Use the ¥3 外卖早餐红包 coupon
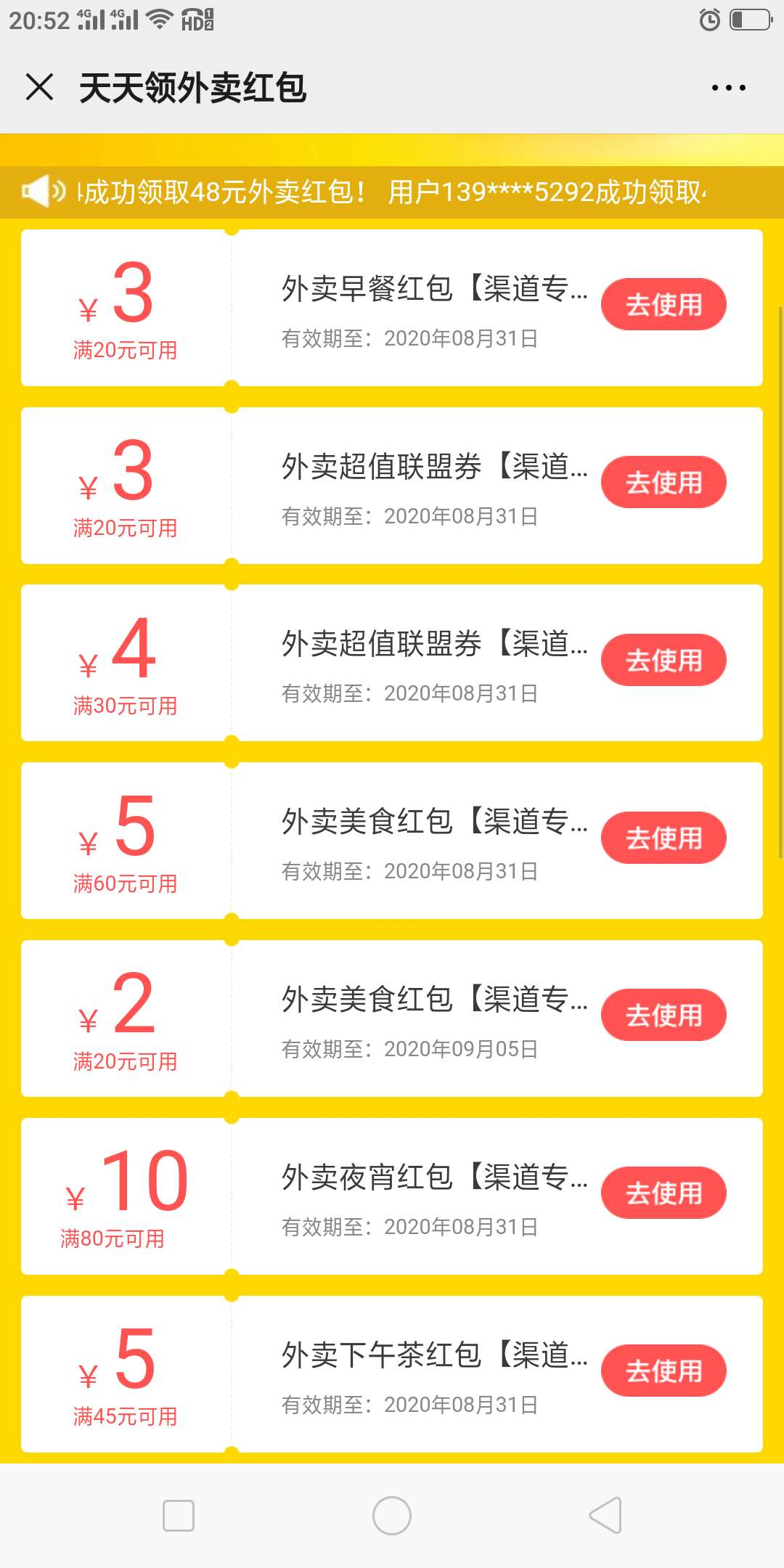 [663, 305]
